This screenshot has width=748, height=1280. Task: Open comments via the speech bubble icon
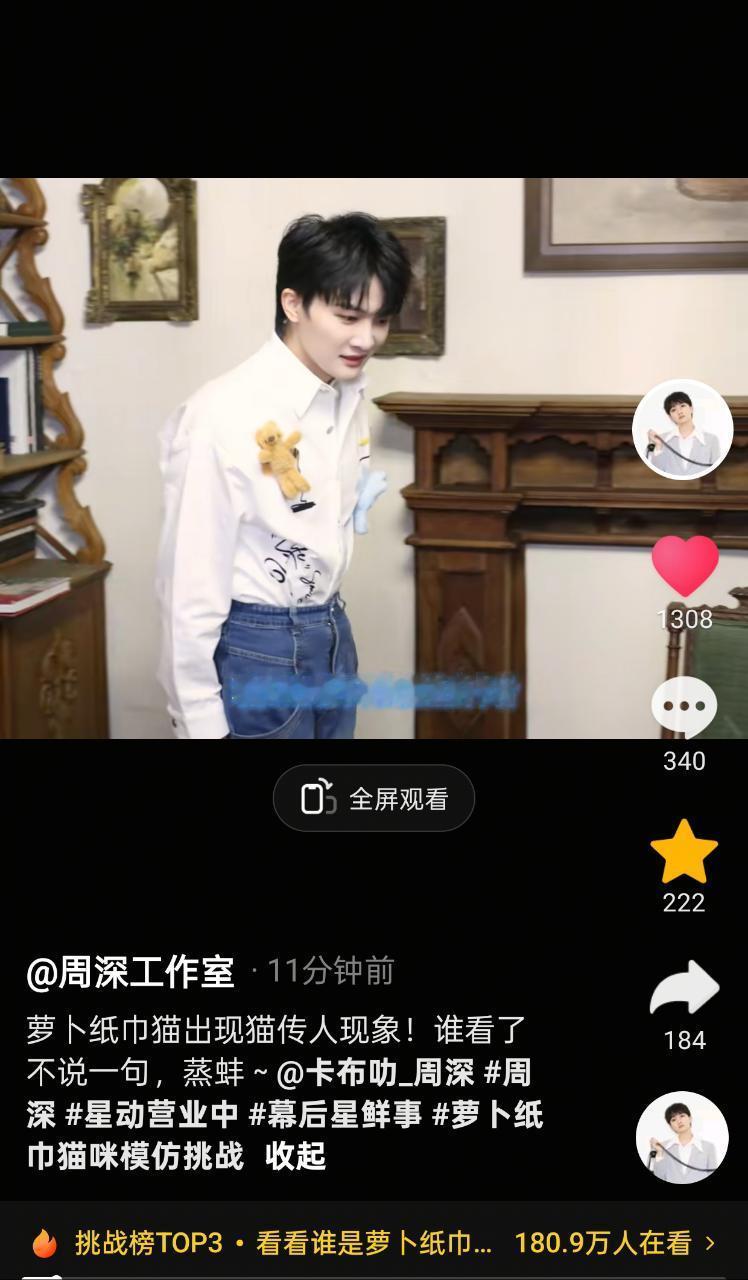683,707
